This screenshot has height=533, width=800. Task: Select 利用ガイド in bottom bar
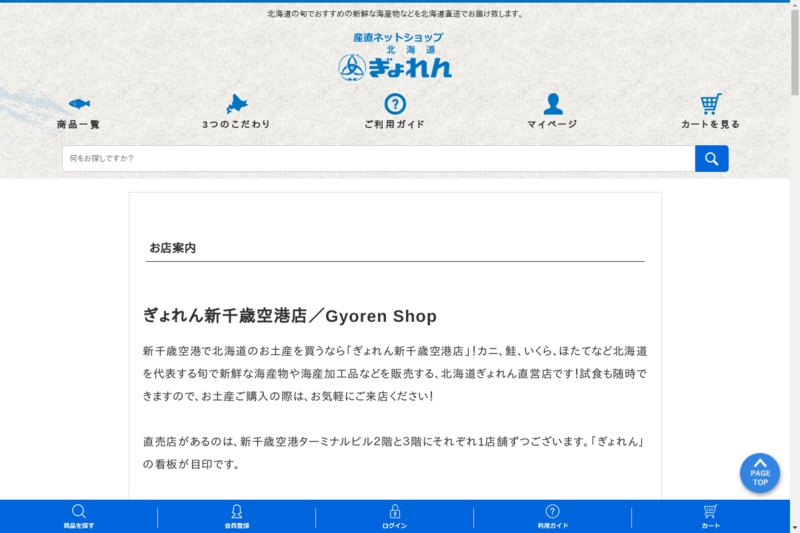coord(552,516)
